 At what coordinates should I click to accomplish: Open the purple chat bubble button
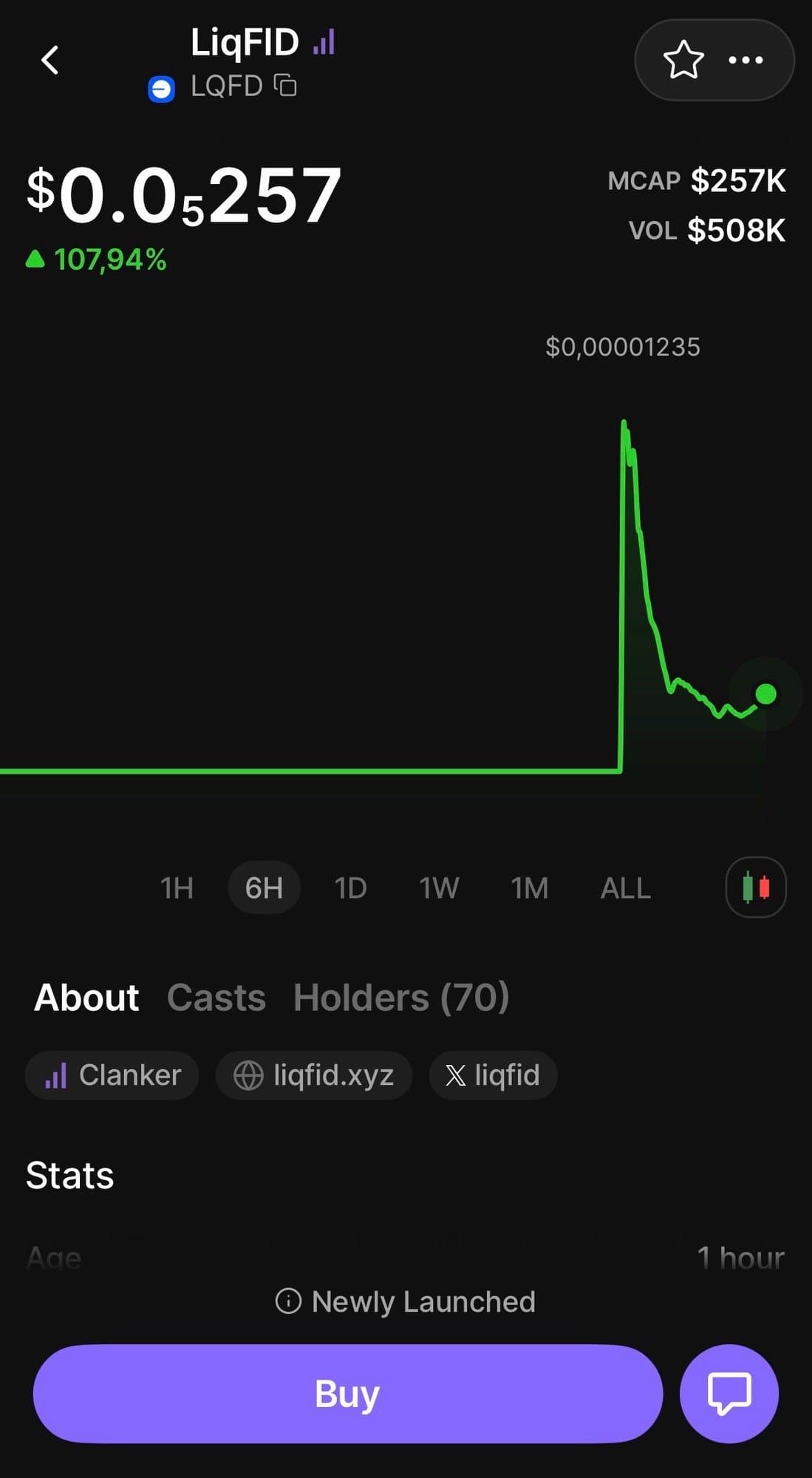[x=729, y=1394]
